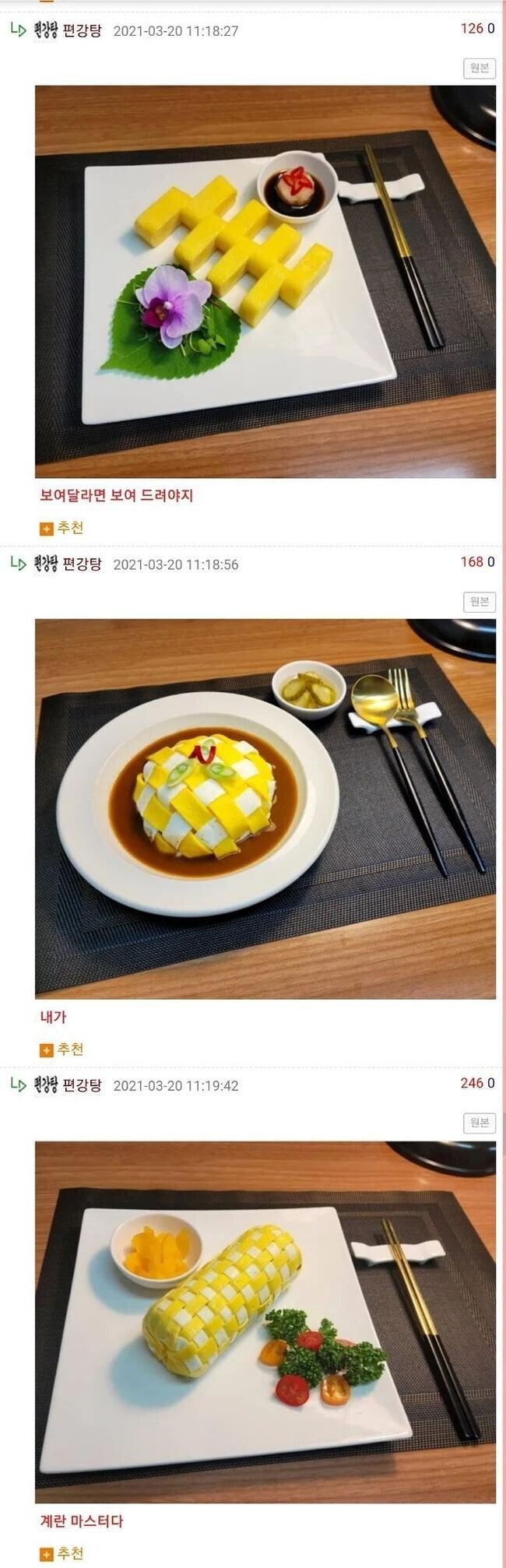Open 편강탕 profile on the 11:18:27 comment
This screenshot has width=506, height=1568.
coord(81,30)
